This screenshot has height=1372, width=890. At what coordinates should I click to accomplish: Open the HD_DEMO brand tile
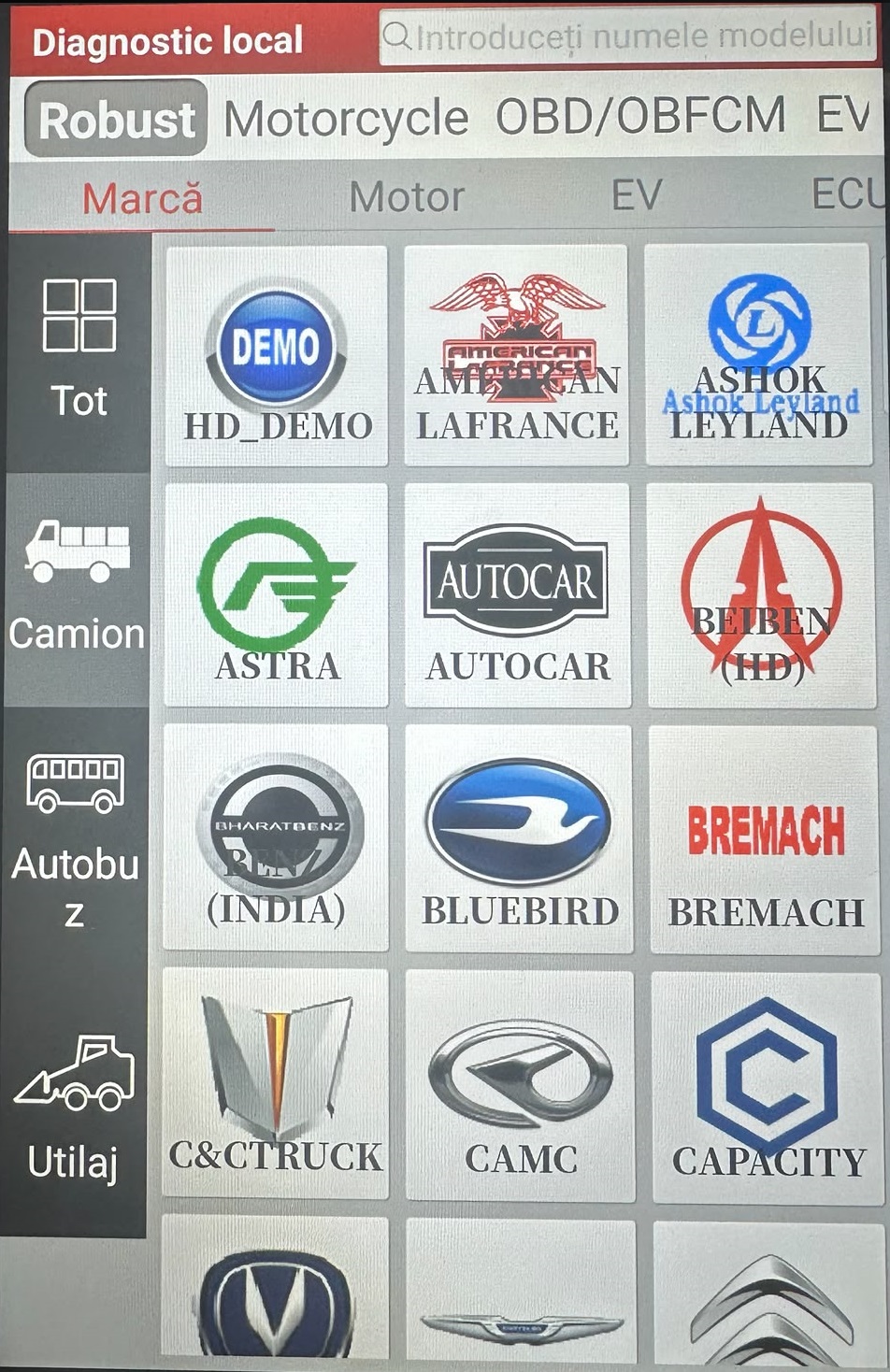tap(277, 356)
